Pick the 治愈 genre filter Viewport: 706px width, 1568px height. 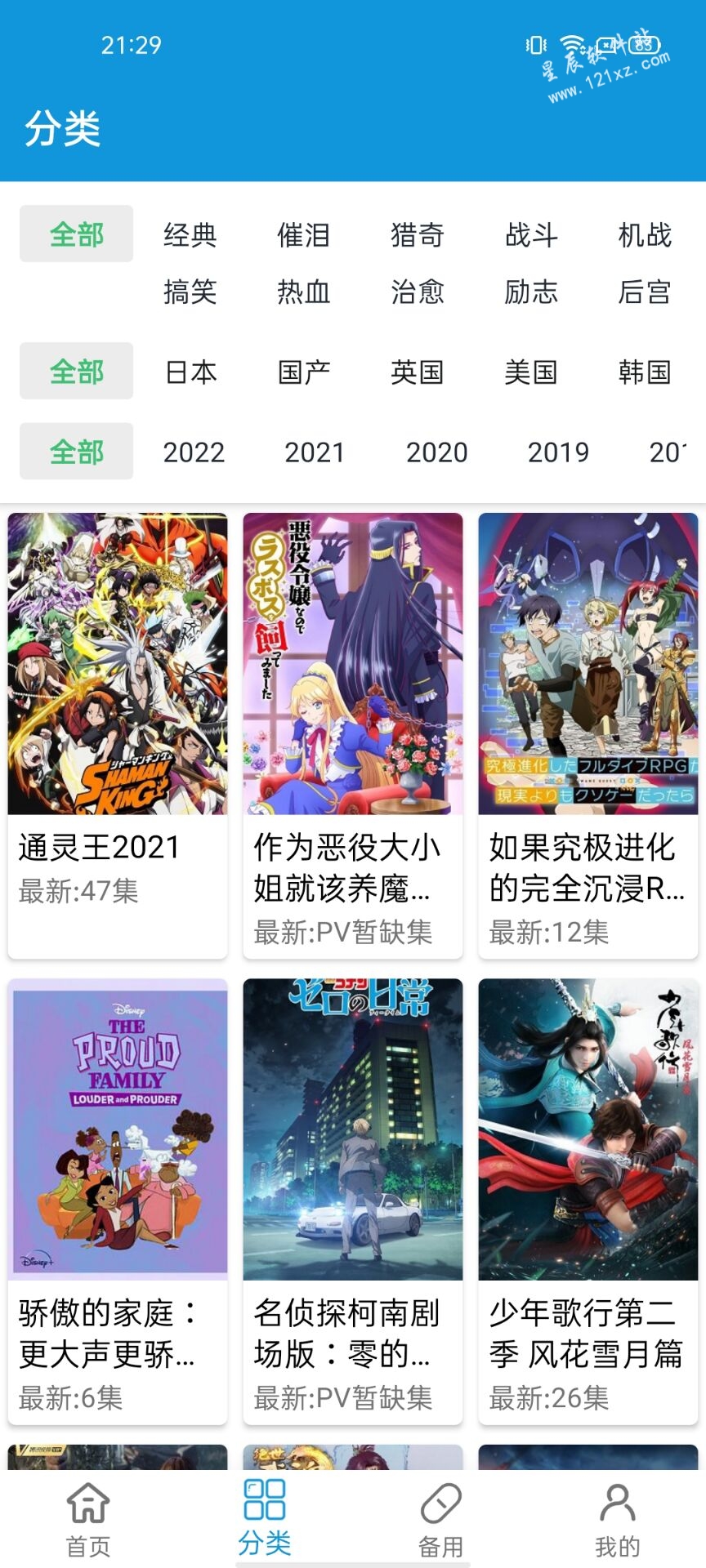click(417, 292)
